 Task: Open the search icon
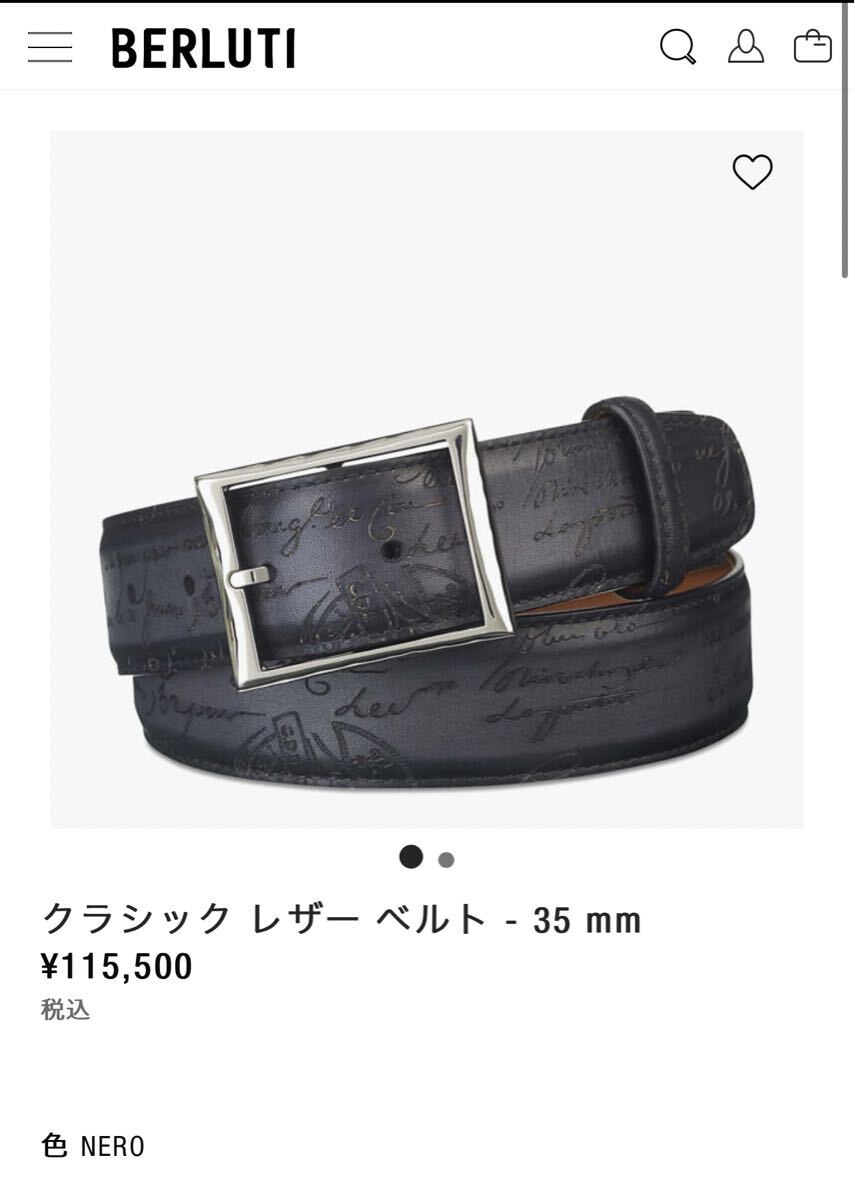coord(677,47)
